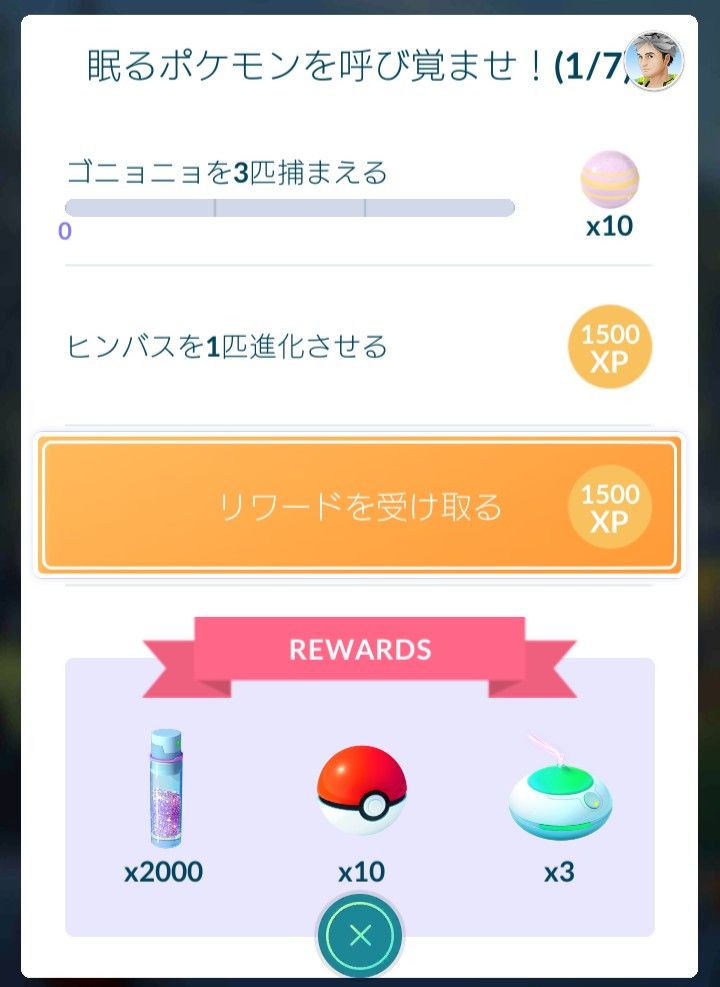Tap the Stardust quantity label x2000
Image resolution: width=720 pixels, height=987 pixels.
pyautogui.click(x=163, y=871)
